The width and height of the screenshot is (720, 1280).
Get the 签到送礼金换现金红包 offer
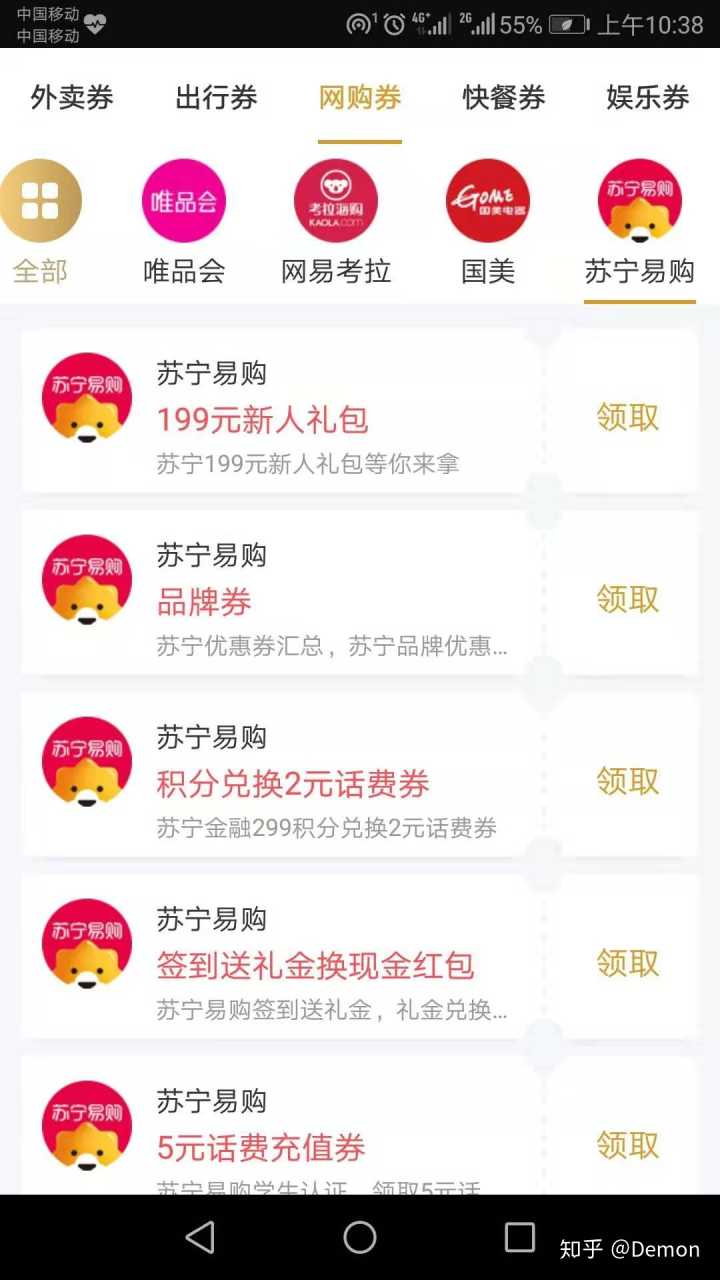point(628,963)
